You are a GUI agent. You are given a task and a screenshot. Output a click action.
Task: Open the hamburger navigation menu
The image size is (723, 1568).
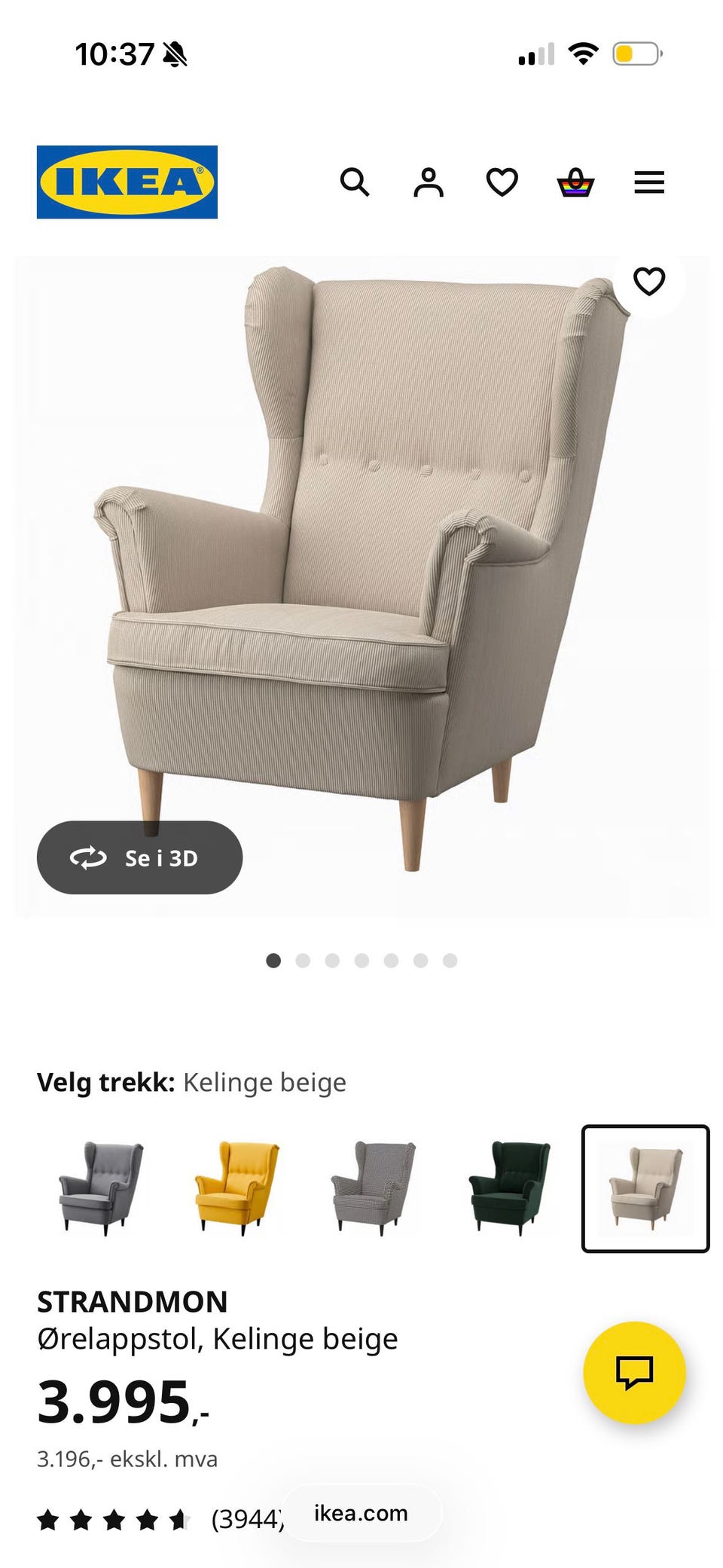point(648,181)
